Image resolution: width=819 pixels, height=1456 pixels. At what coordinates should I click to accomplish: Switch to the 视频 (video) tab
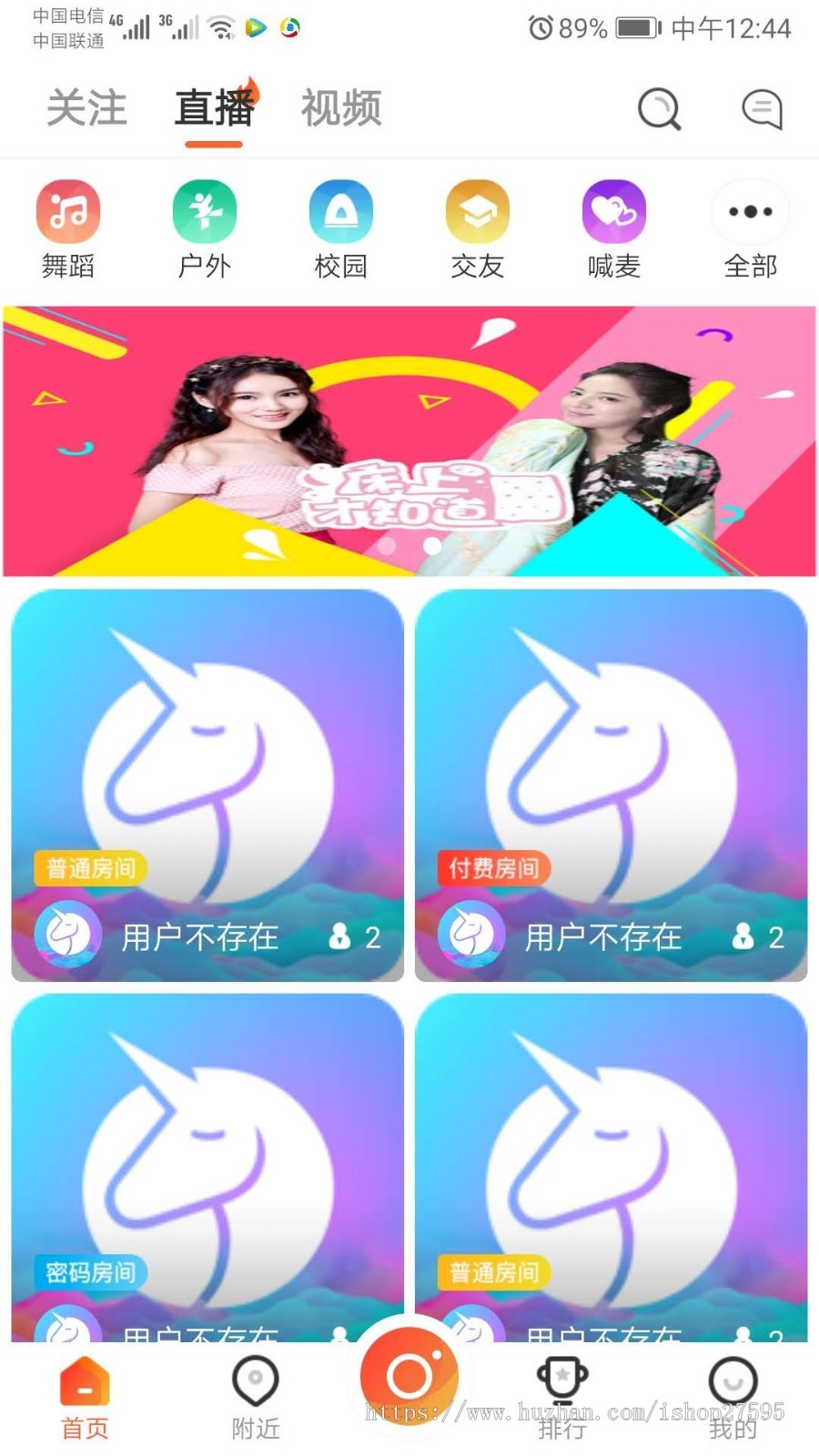tap(339, 107)
